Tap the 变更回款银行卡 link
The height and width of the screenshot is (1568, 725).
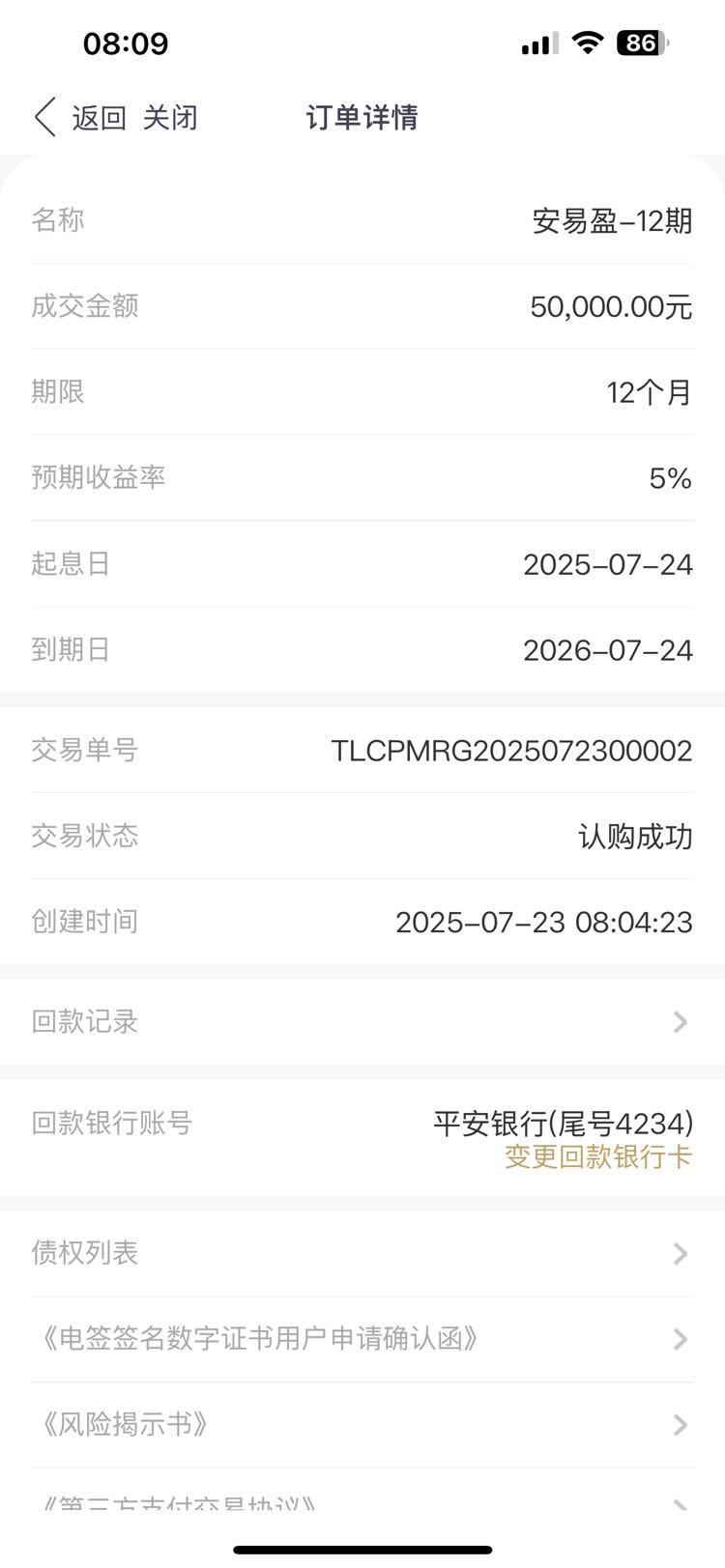pos(598,1156)
